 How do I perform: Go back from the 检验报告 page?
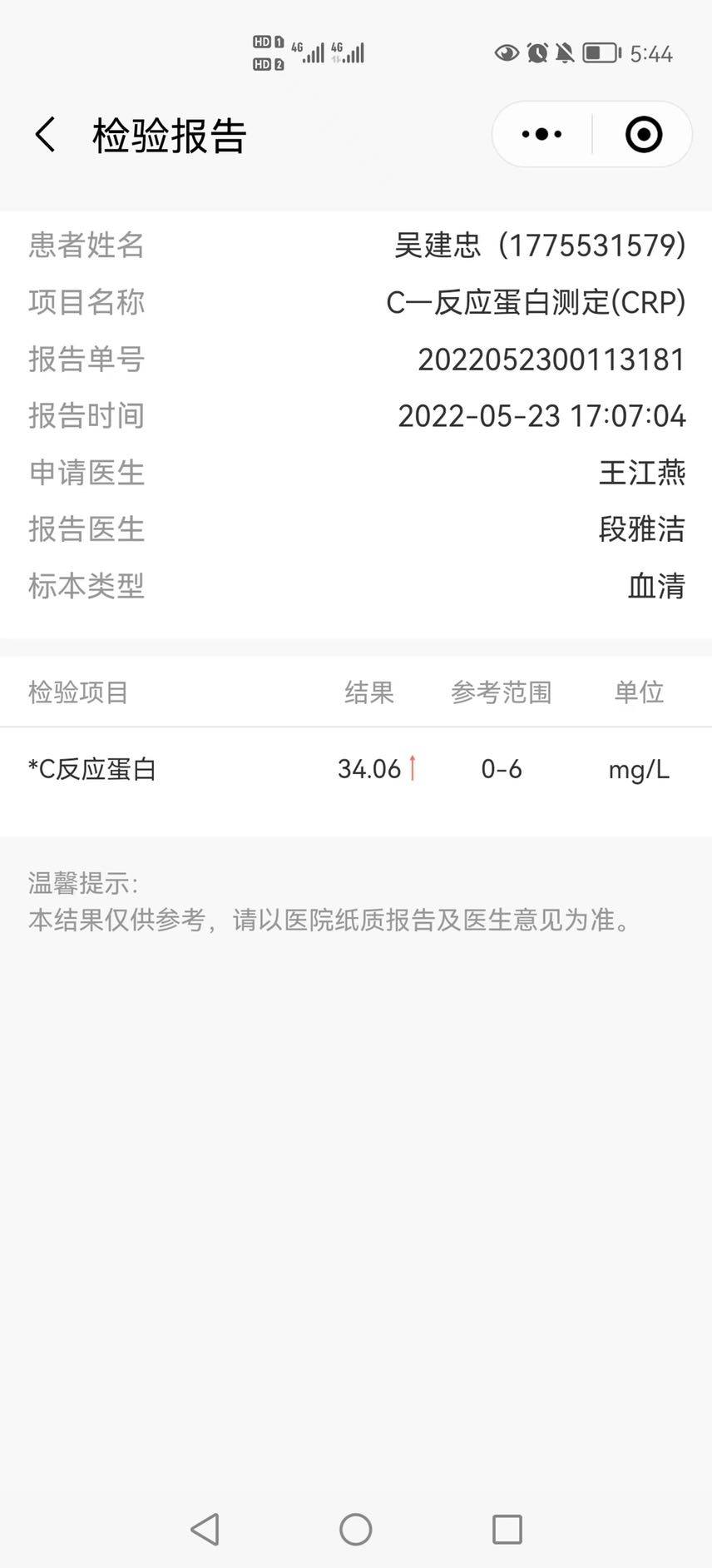[x=46, y=135]
